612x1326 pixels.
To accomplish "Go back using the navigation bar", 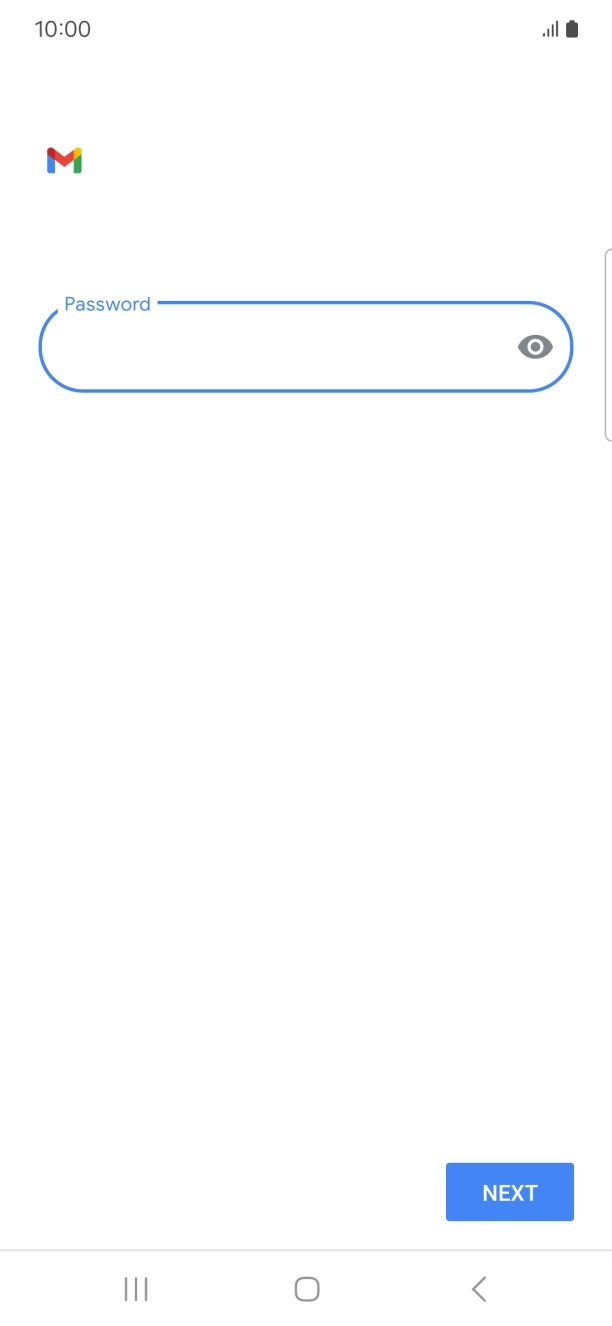I will click(x=479, y=1289).
